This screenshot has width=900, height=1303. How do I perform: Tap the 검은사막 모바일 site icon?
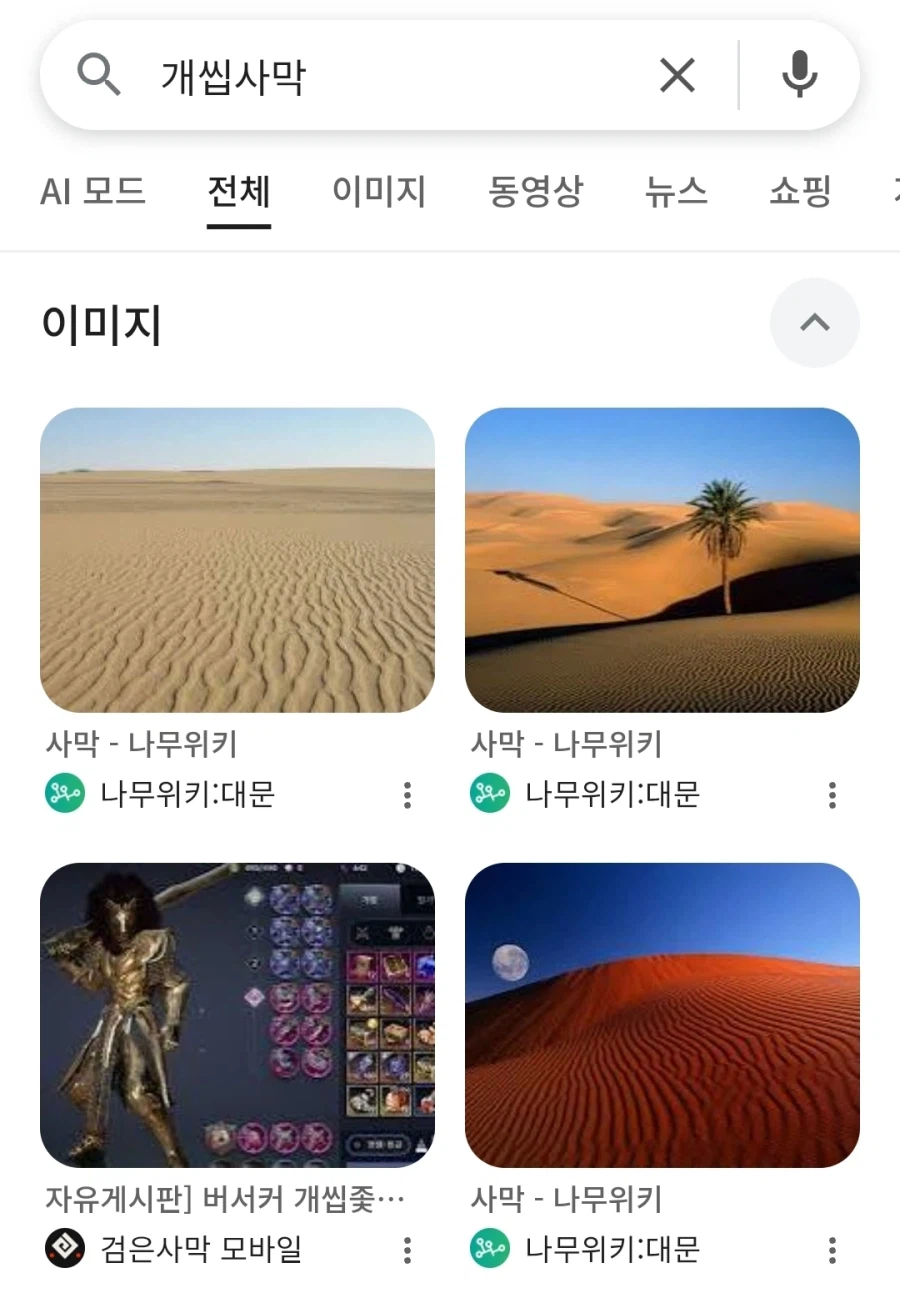pos(64,1249)
